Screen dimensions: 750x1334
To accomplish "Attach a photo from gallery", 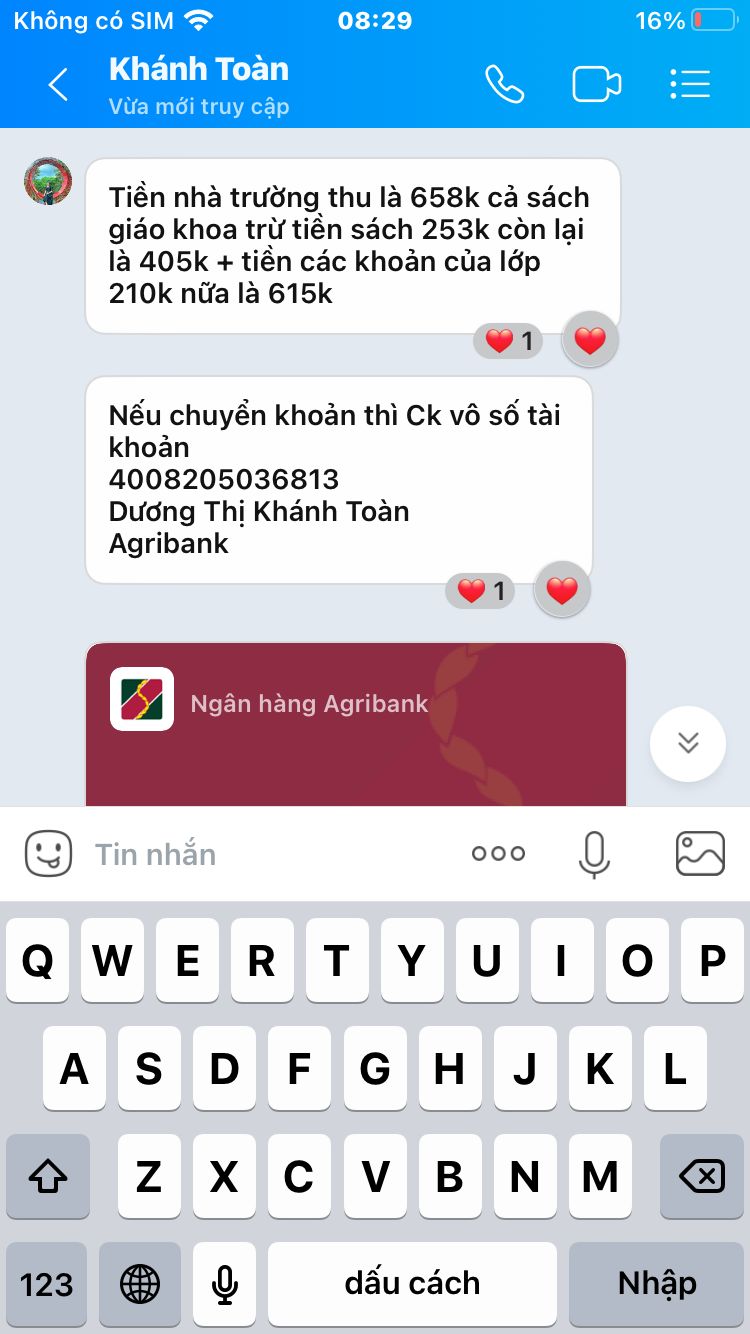I will click(x=700, y=854).
